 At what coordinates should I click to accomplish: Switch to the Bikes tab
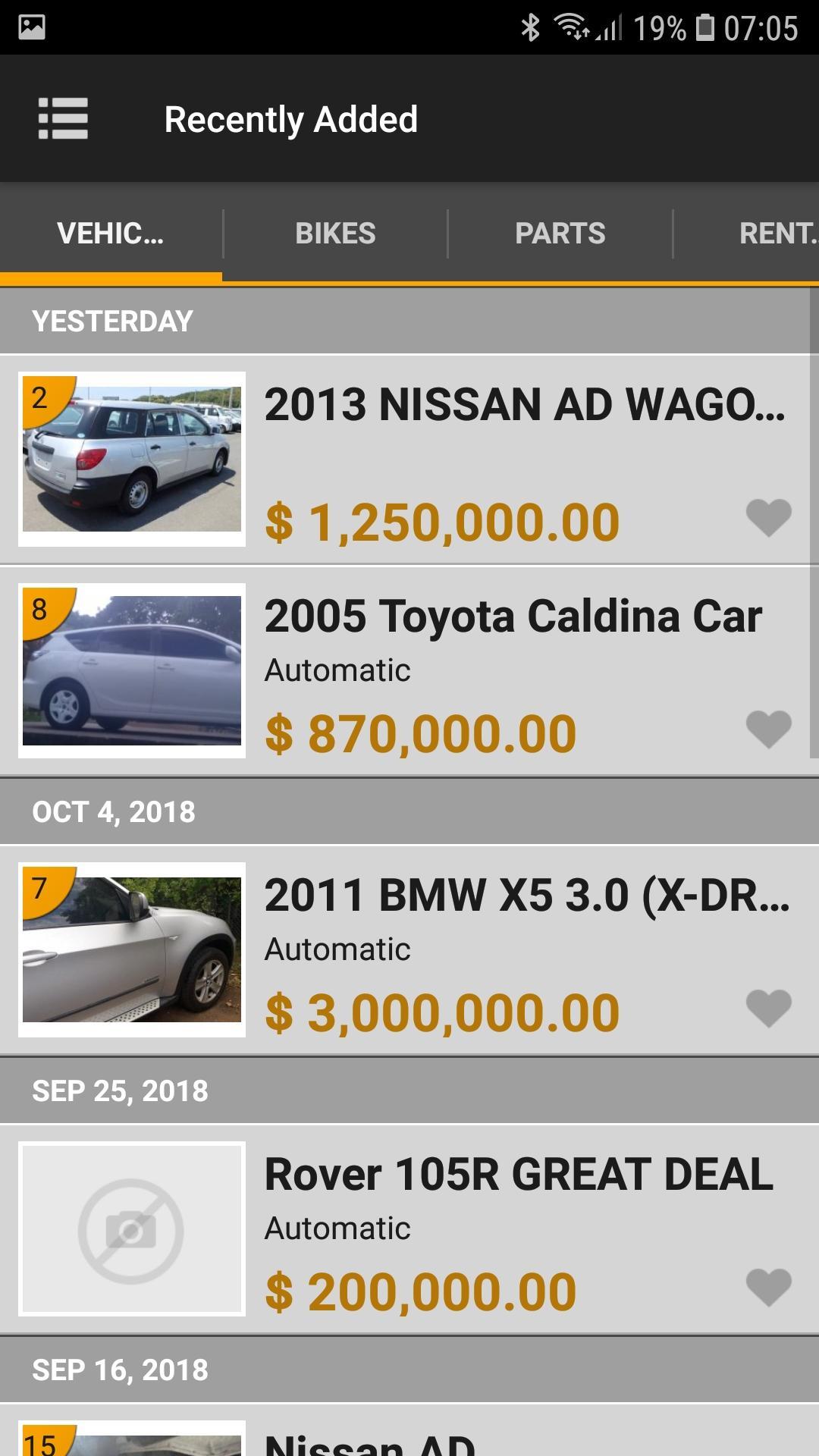coord(335,234)
